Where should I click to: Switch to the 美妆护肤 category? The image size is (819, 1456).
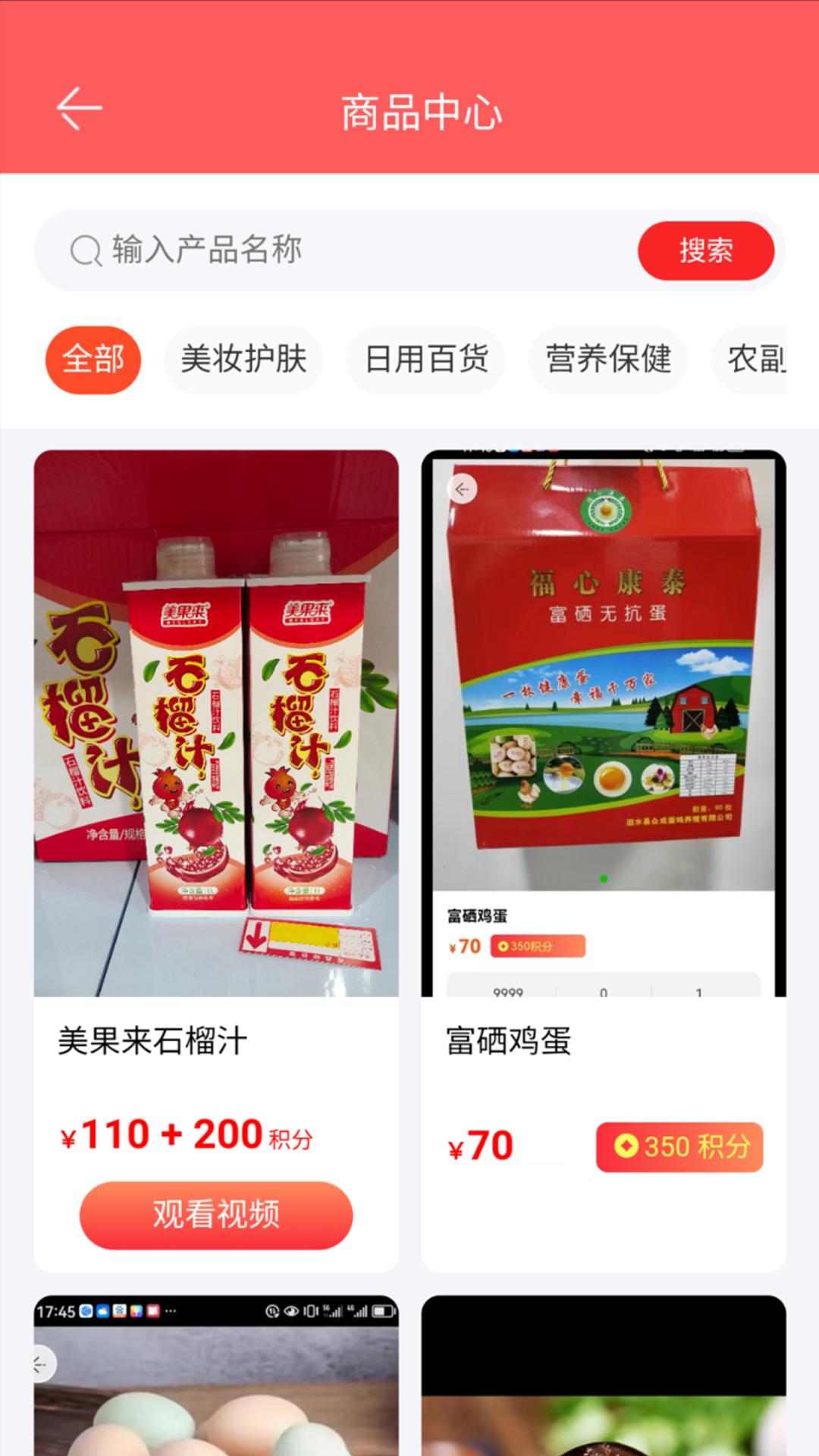243,359
